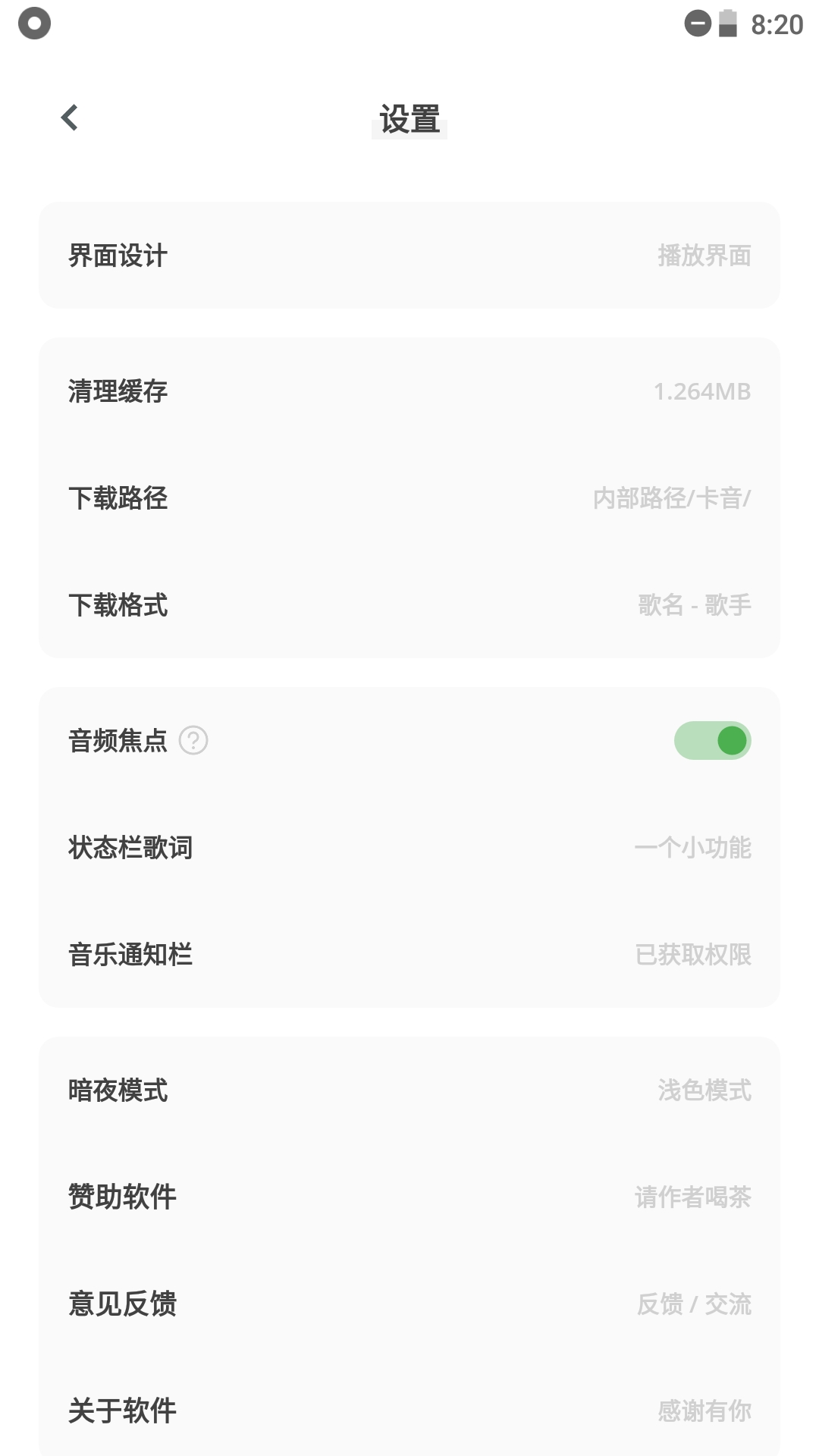Viewport: 819px width, 1456px height.
Task: Change the 下载路径 download path
Action: point(409,499)
